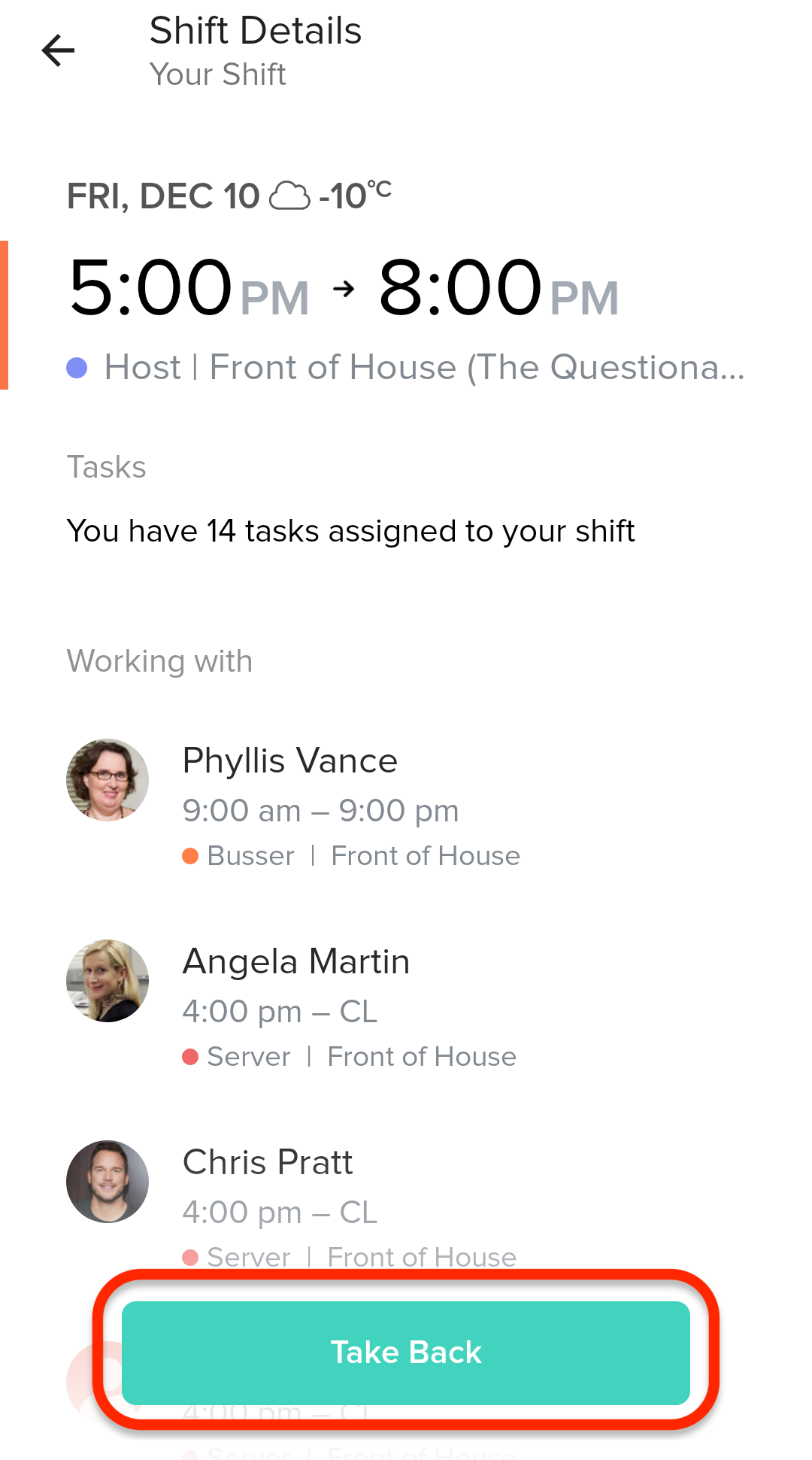Tap the Take Back button
812x1460 pixels.
click(406, 1352)
